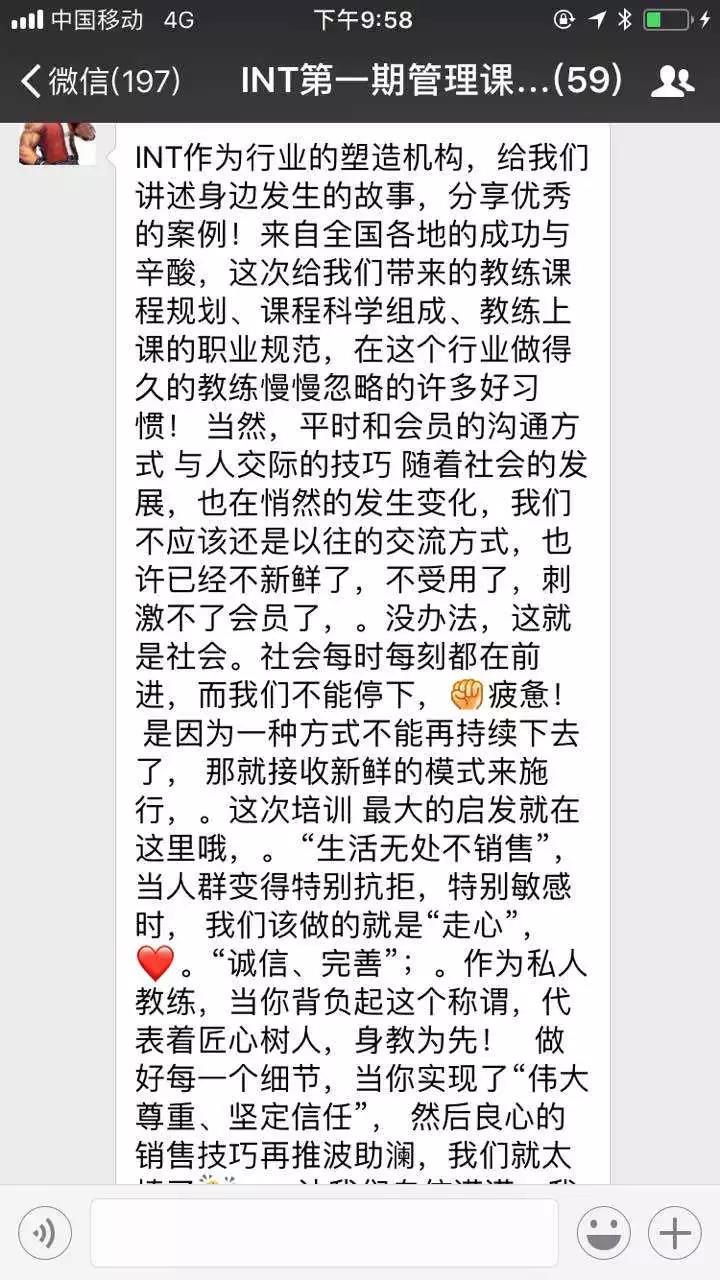Tap the message text input field
Viewport: 720px width, 1280px height.
(325, 1233)
